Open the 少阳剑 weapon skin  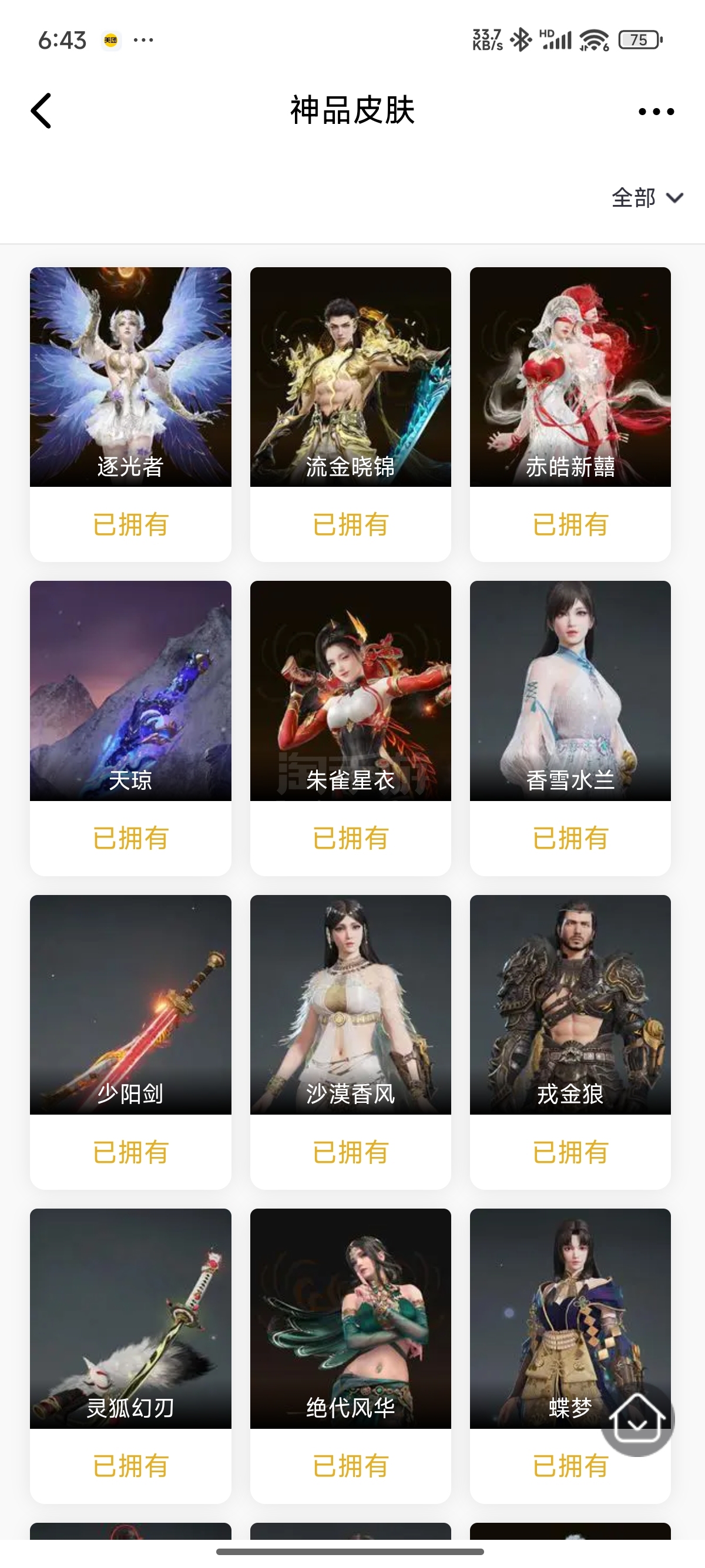(130, 1004)
